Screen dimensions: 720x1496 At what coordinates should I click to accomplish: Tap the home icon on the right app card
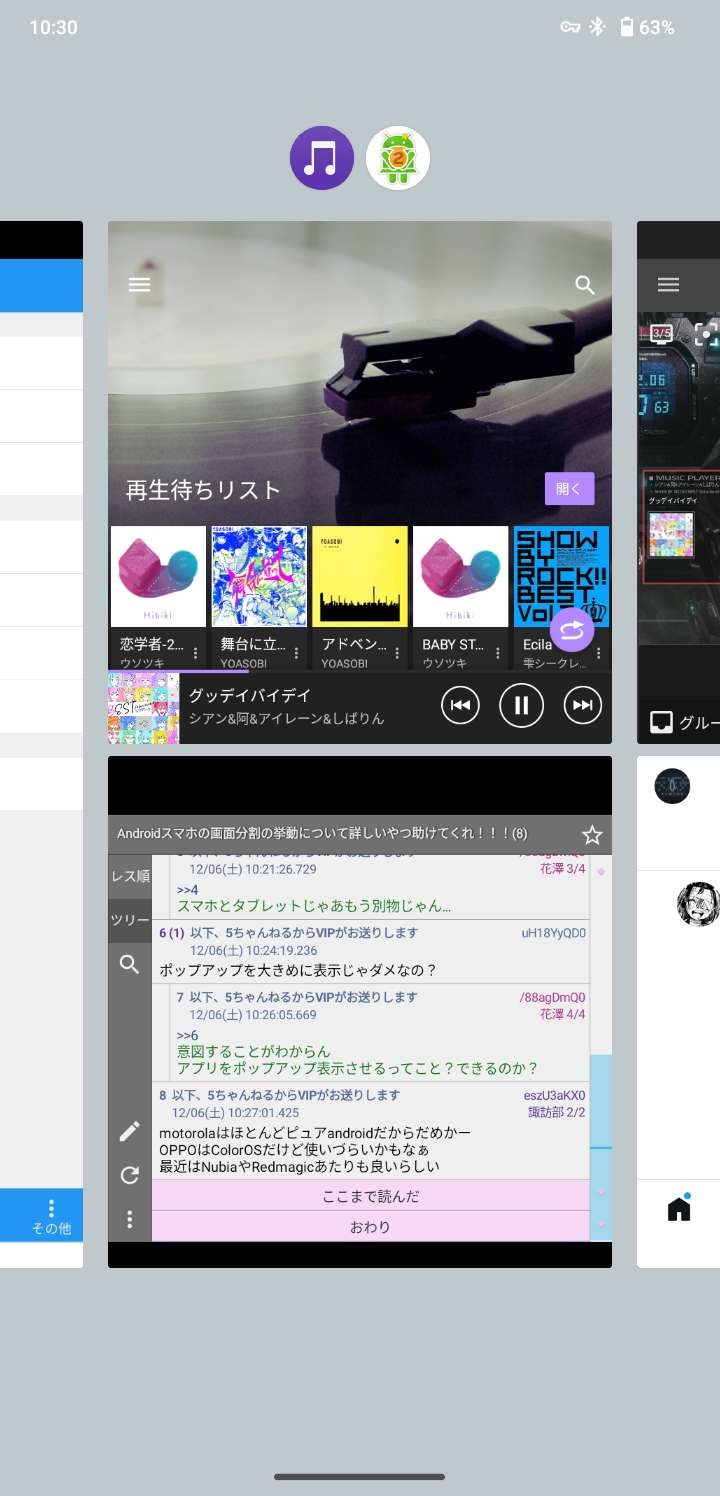(678, 1208)
